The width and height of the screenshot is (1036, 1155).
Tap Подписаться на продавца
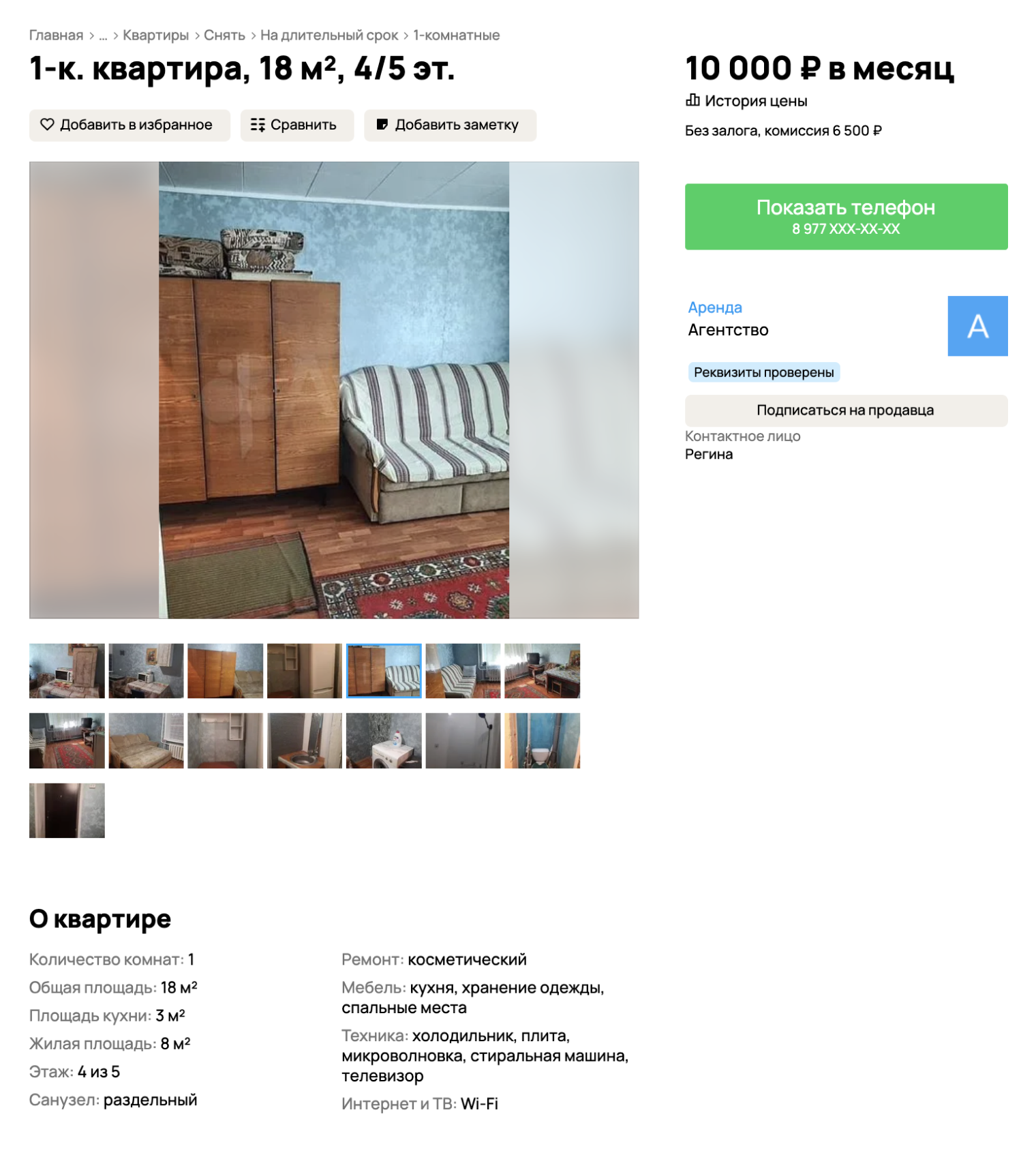846,410
